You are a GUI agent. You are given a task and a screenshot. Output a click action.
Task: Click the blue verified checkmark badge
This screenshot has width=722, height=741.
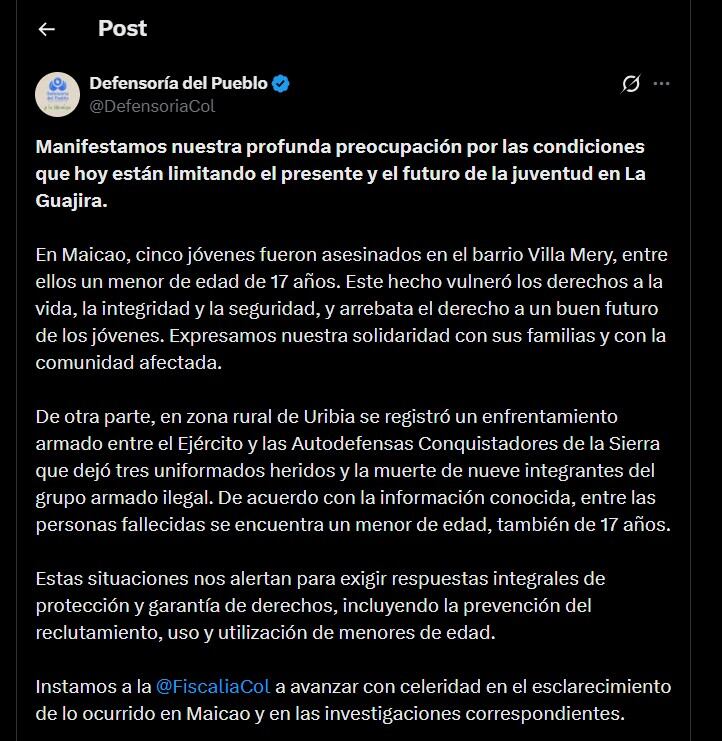tap(282, 84)
